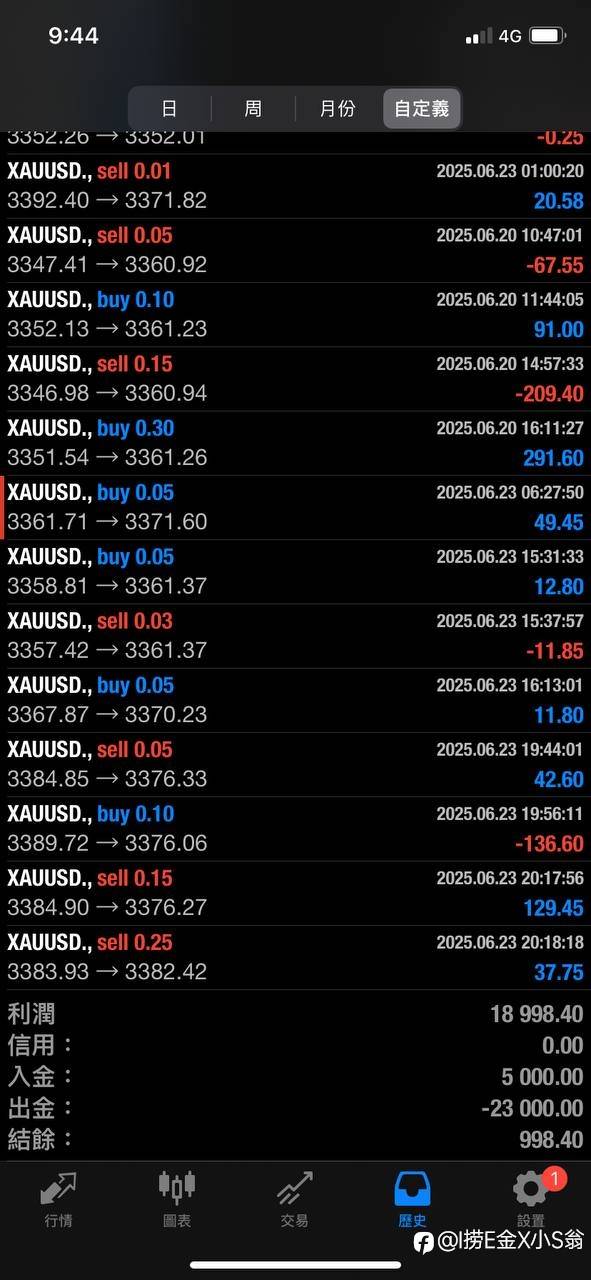Select the 周 (week) period filter
This screenshot has width=591, height=1280.
click(253, 108)
